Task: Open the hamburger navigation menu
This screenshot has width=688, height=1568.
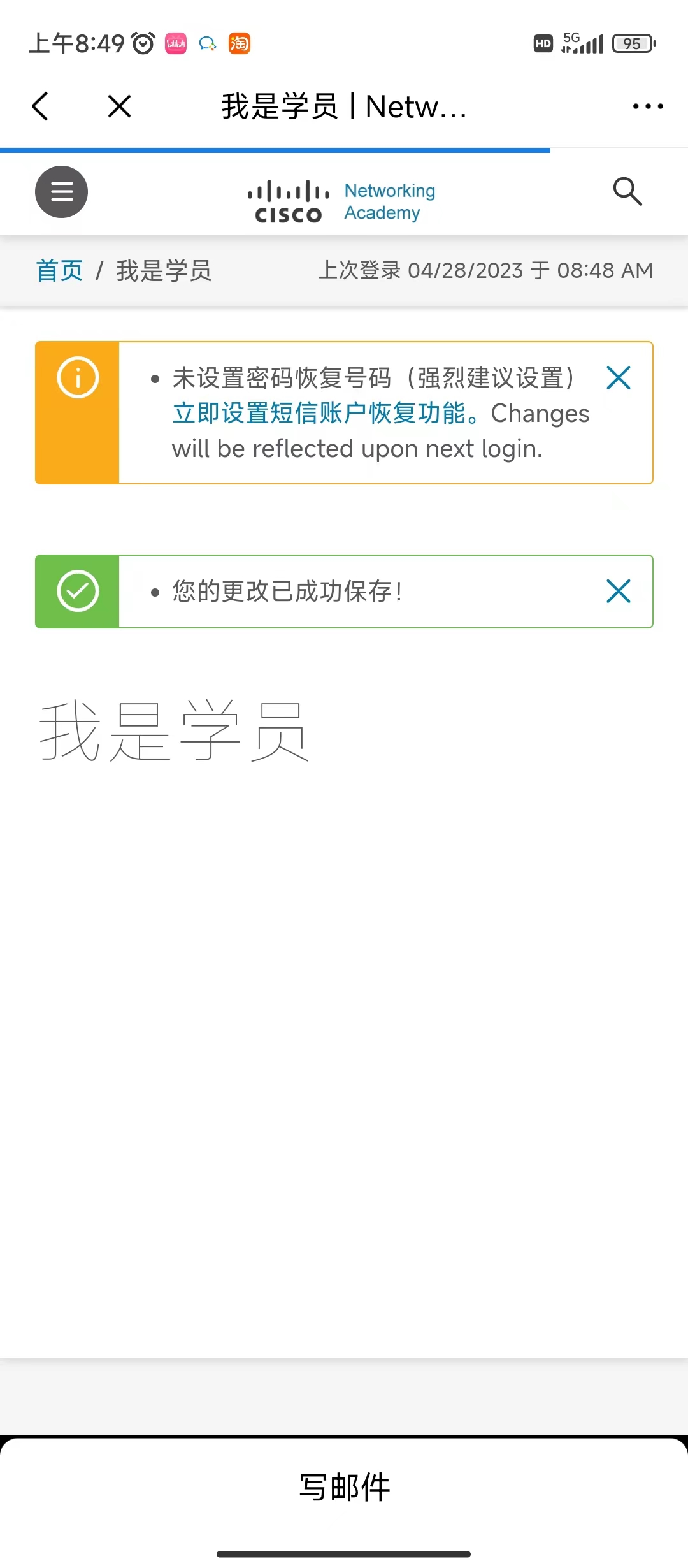Action: point(61,192)
